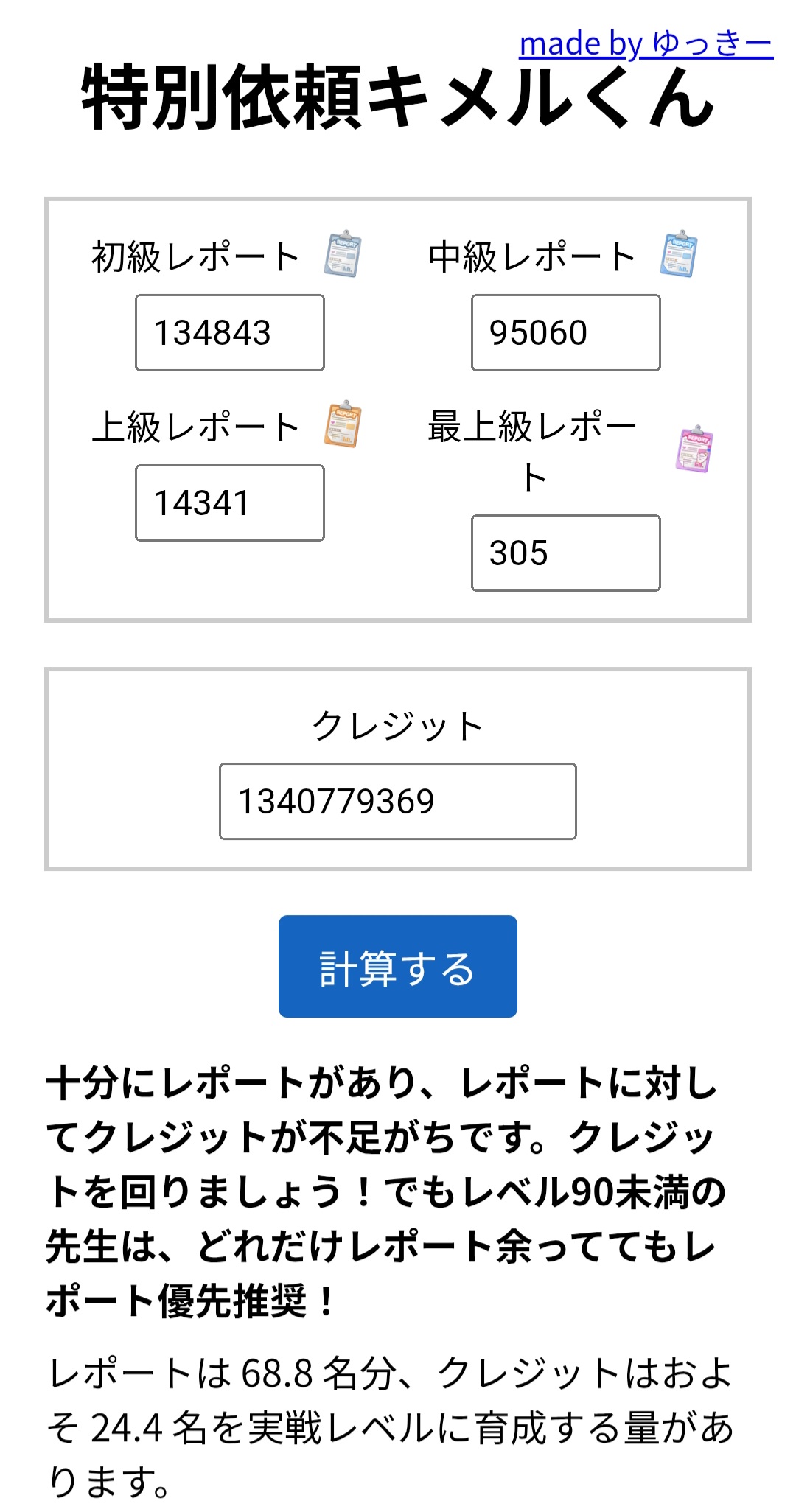This screenshot has height=1512, width=796.
Task: Tap the 最上級レポート quantity field
Action: (x=566, y=553)
